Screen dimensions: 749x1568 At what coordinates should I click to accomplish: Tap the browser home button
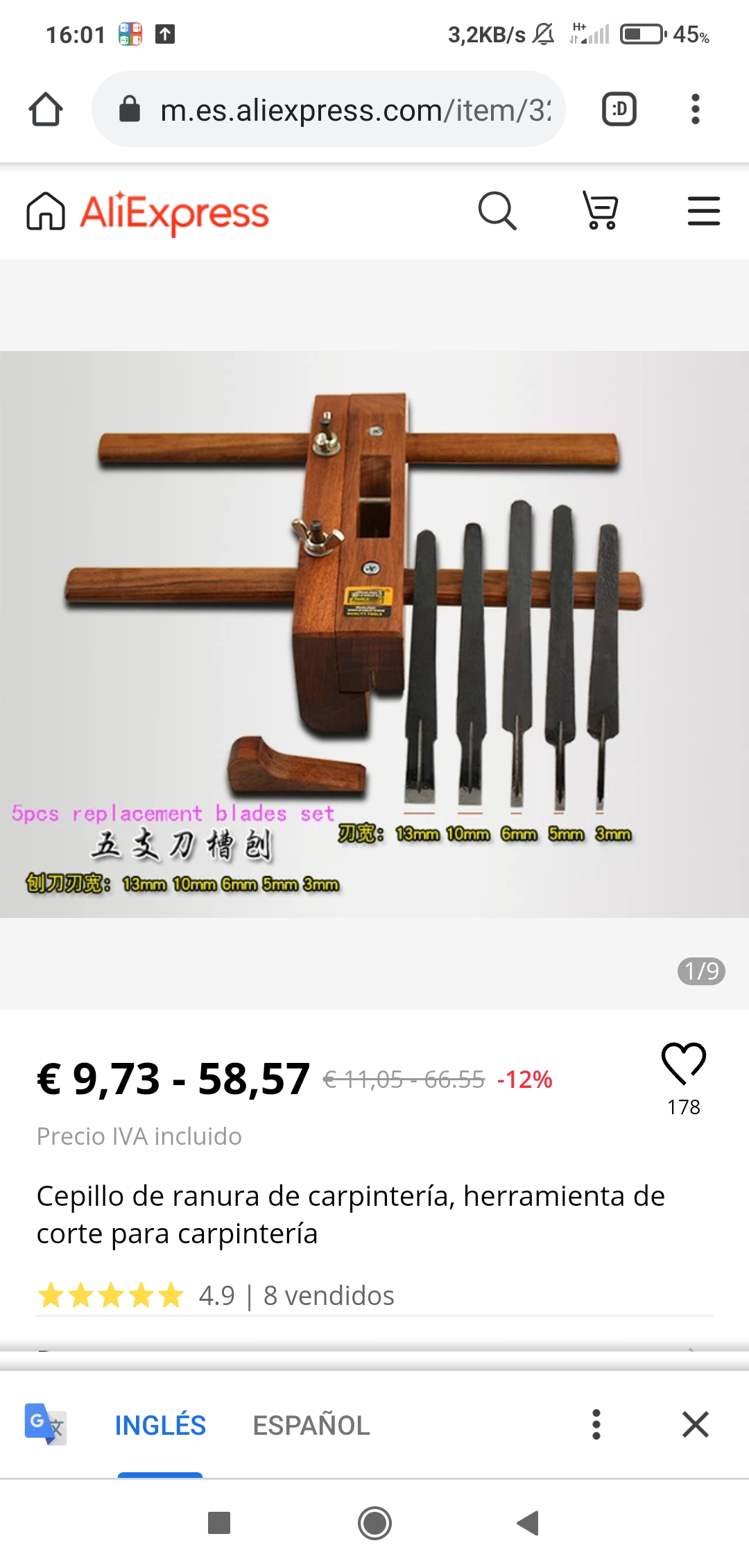coord(46,110)
